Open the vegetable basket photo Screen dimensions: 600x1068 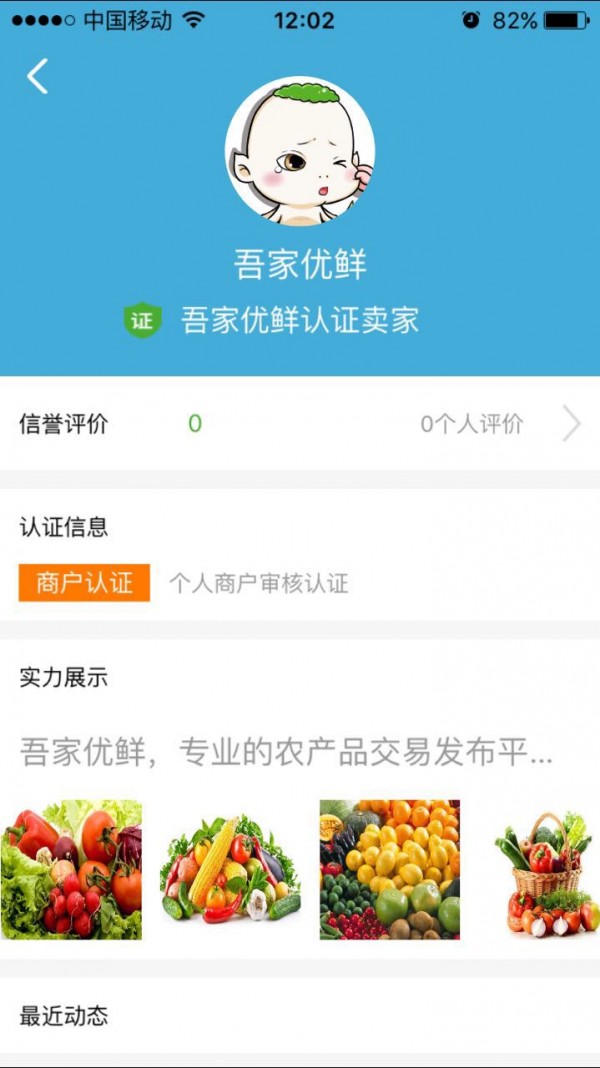(547, 871)
